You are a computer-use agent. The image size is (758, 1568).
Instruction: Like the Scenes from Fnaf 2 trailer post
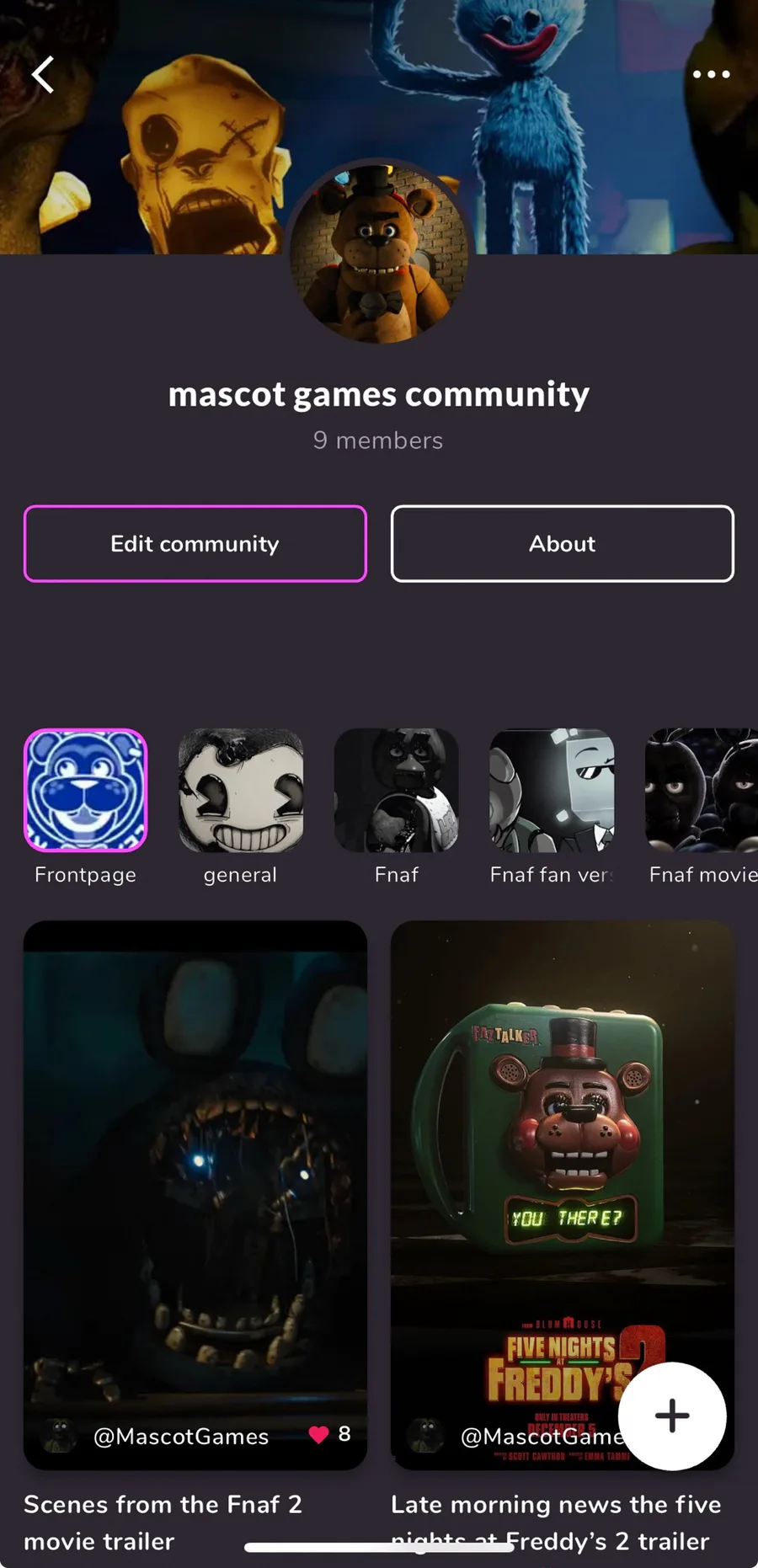pos(318,1435)
